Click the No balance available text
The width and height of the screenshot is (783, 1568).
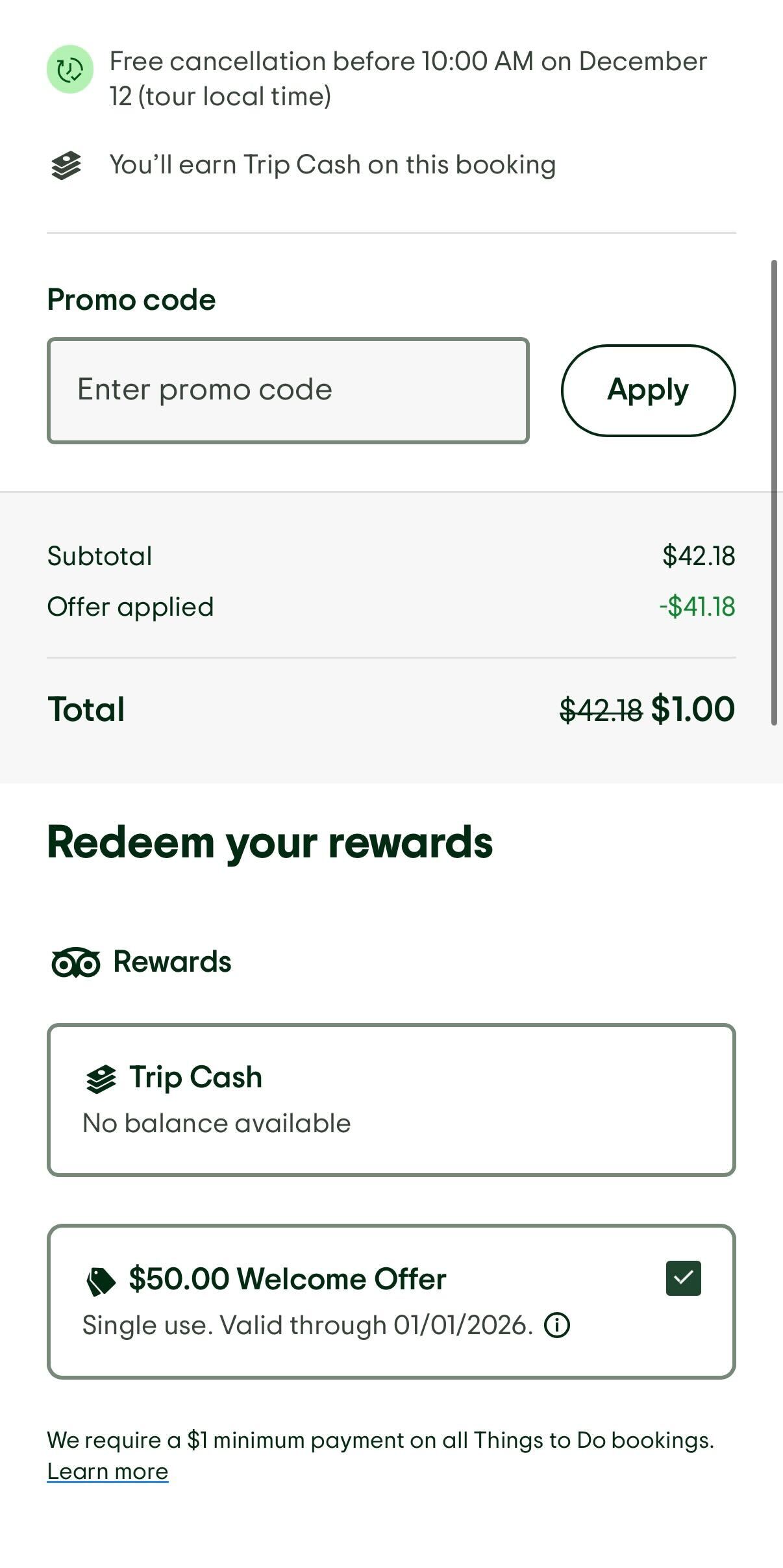pyautogui.click(x=216, y=1122)
